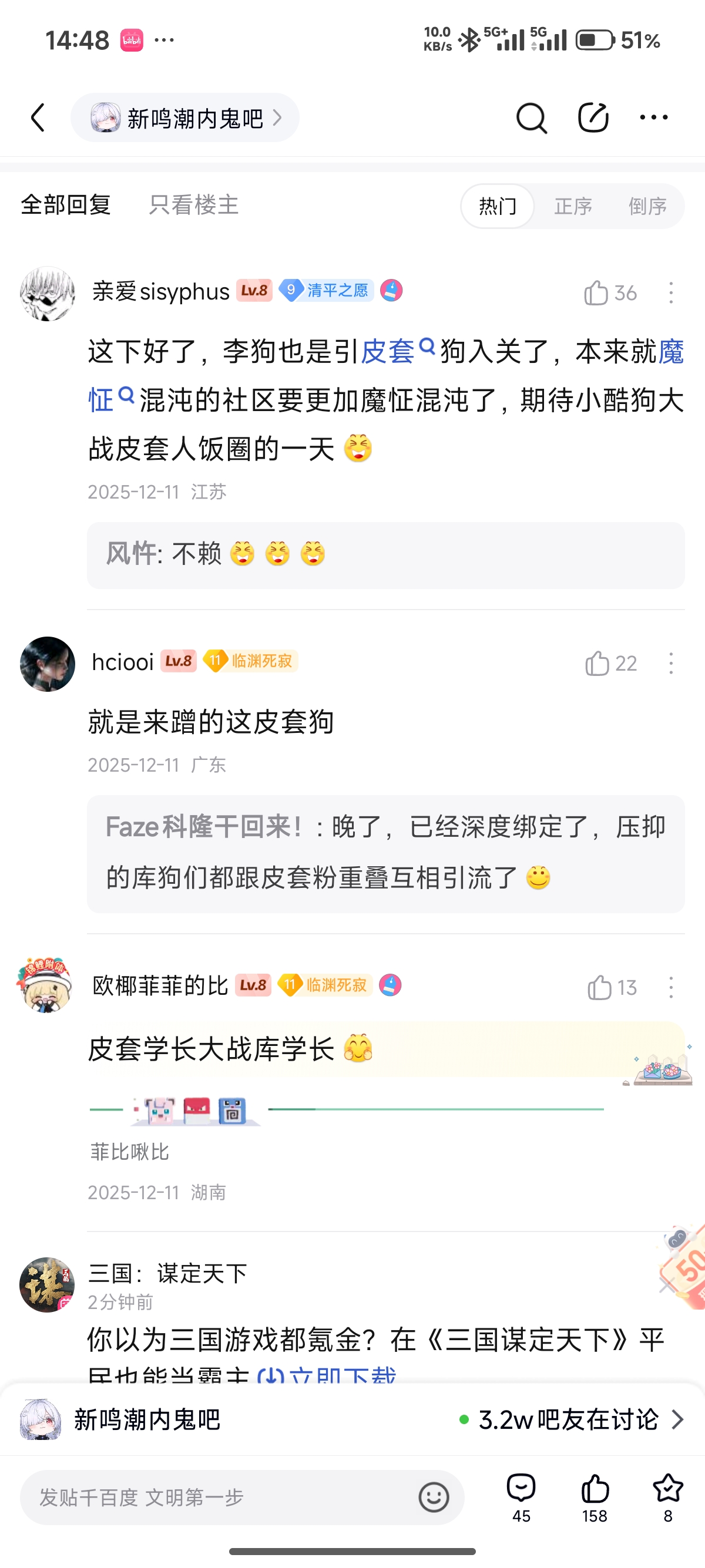Open more options on 亲爱sisyphus's comment

(671, 293)
